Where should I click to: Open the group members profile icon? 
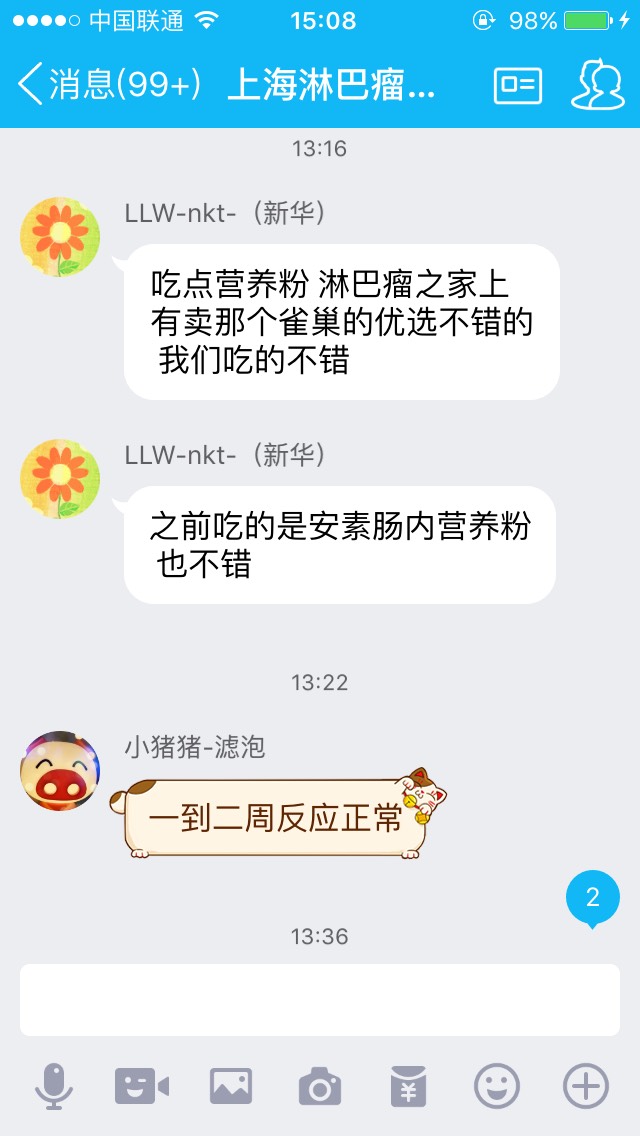point(597,85)
